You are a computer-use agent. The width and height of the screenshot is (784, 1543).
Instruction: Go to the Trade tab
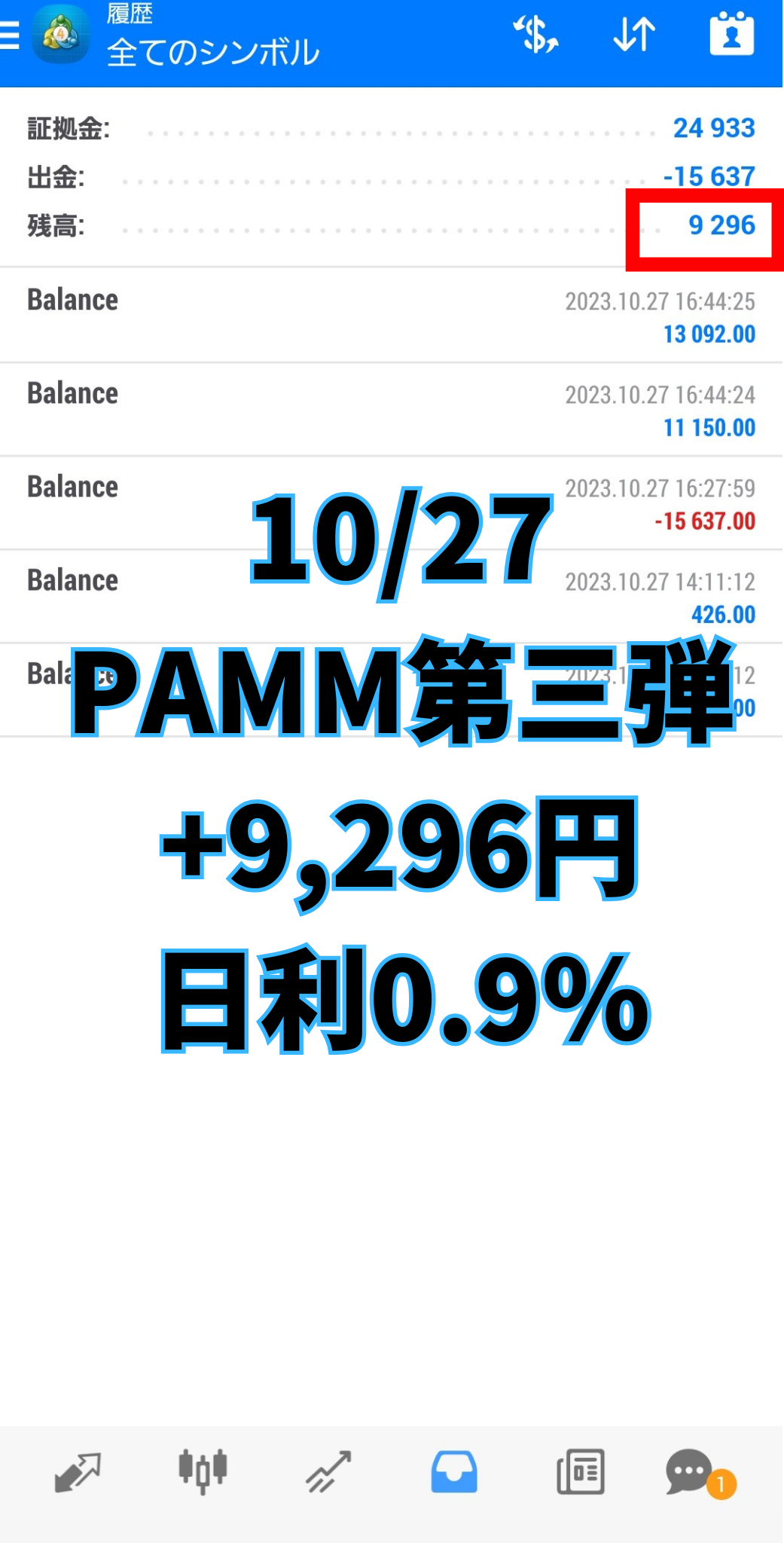coord(328,1471)
